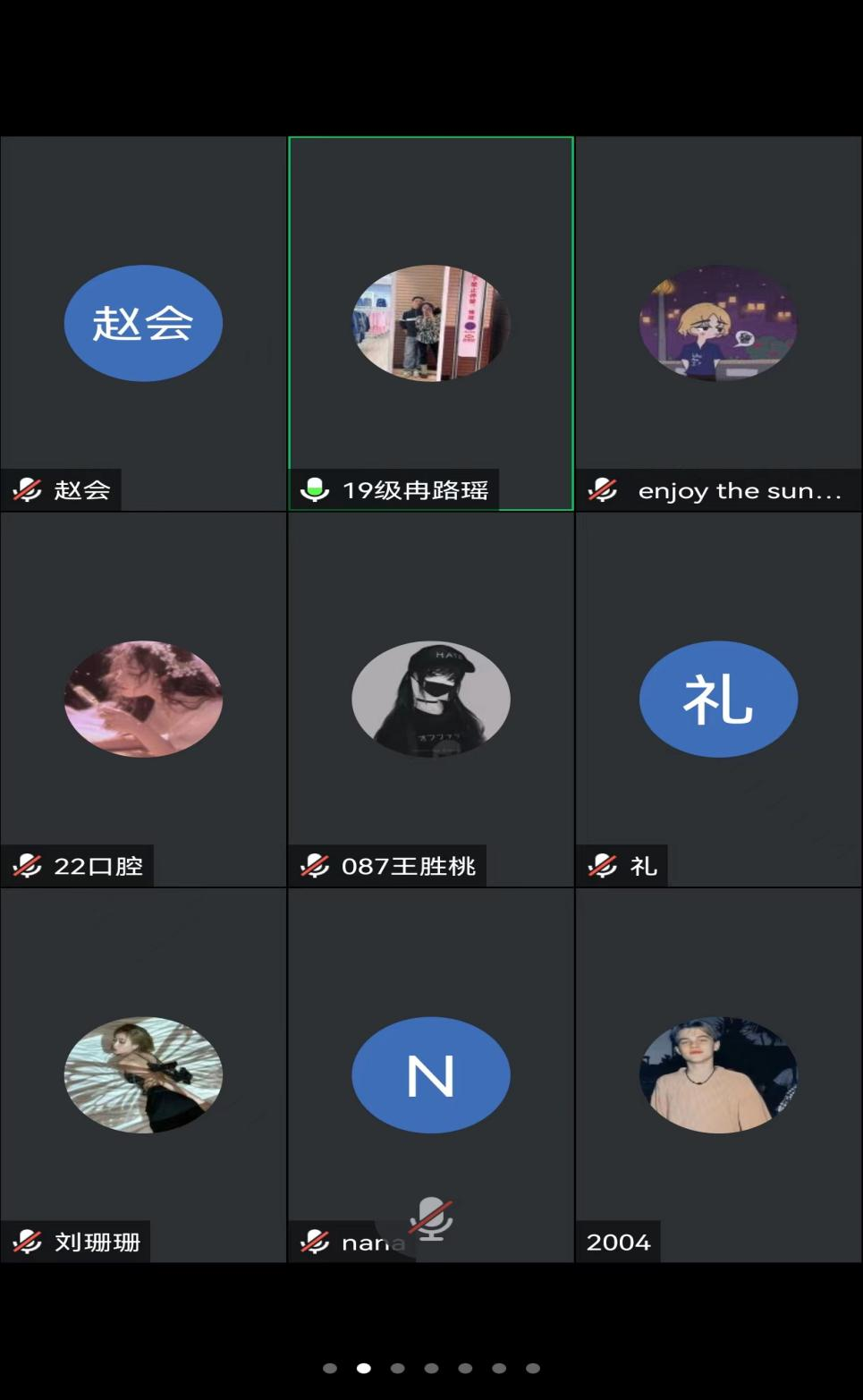This screenshot has width=863, height=1400.
Task: Select 刘珊珊's video tile
Action: point(143,1074)
